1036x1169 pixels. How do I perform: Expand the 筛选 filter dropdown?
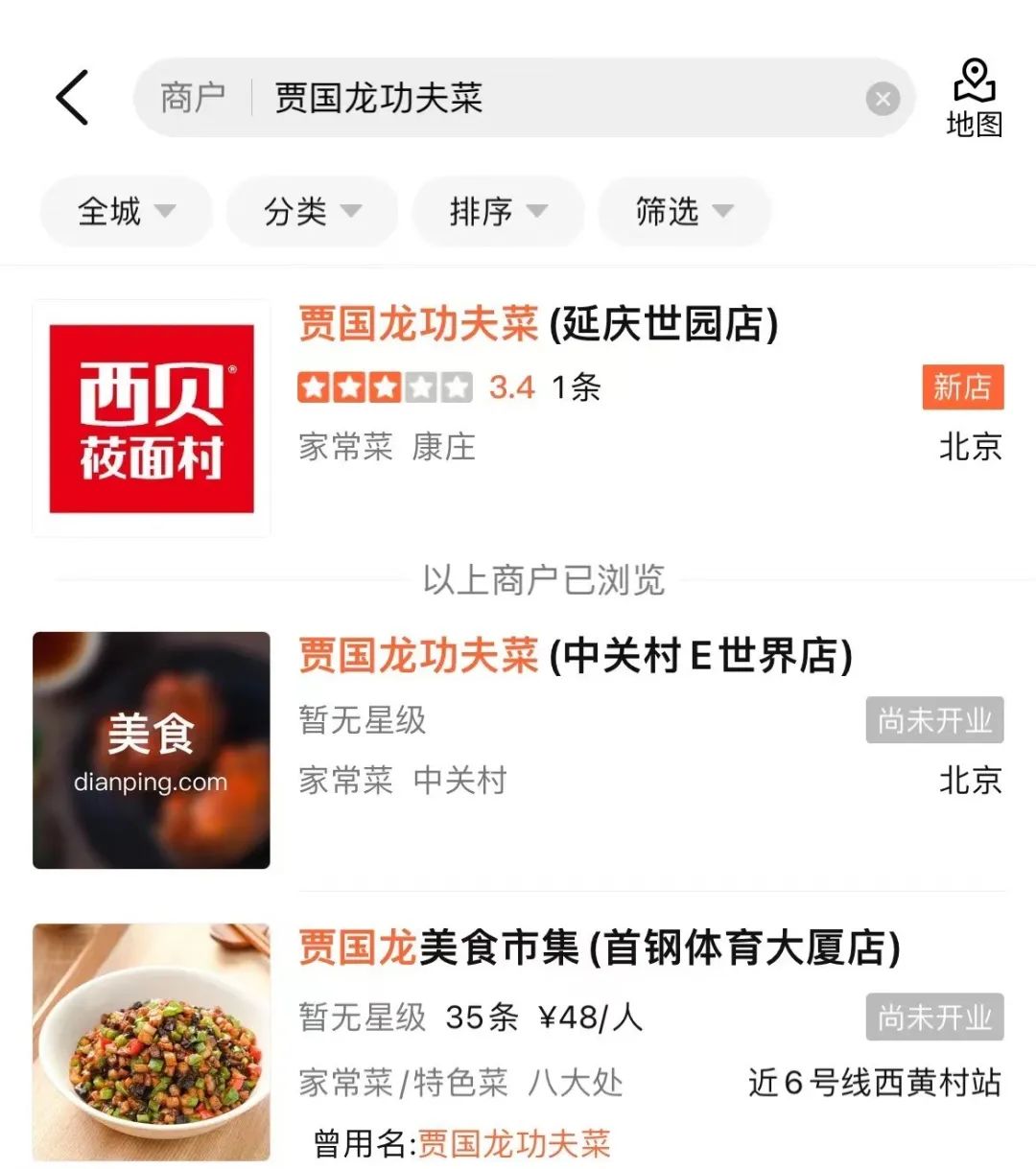684,211
